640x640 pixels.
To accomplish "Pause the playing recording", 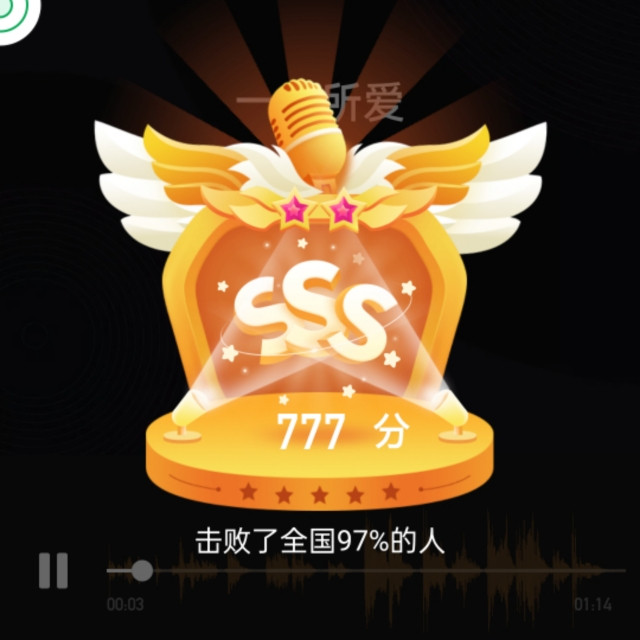I will [53, 570].
